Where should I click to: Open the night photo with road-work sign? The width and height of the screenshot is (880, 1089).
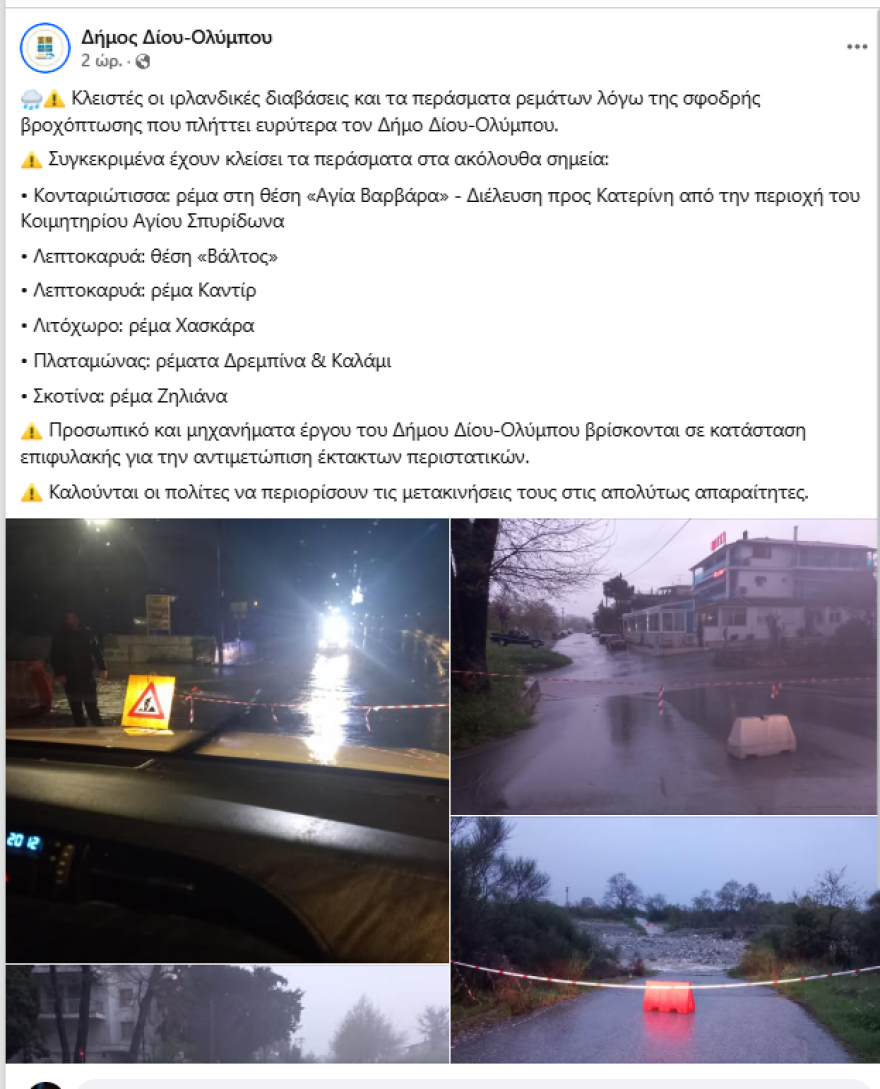(x=227, y=740)
